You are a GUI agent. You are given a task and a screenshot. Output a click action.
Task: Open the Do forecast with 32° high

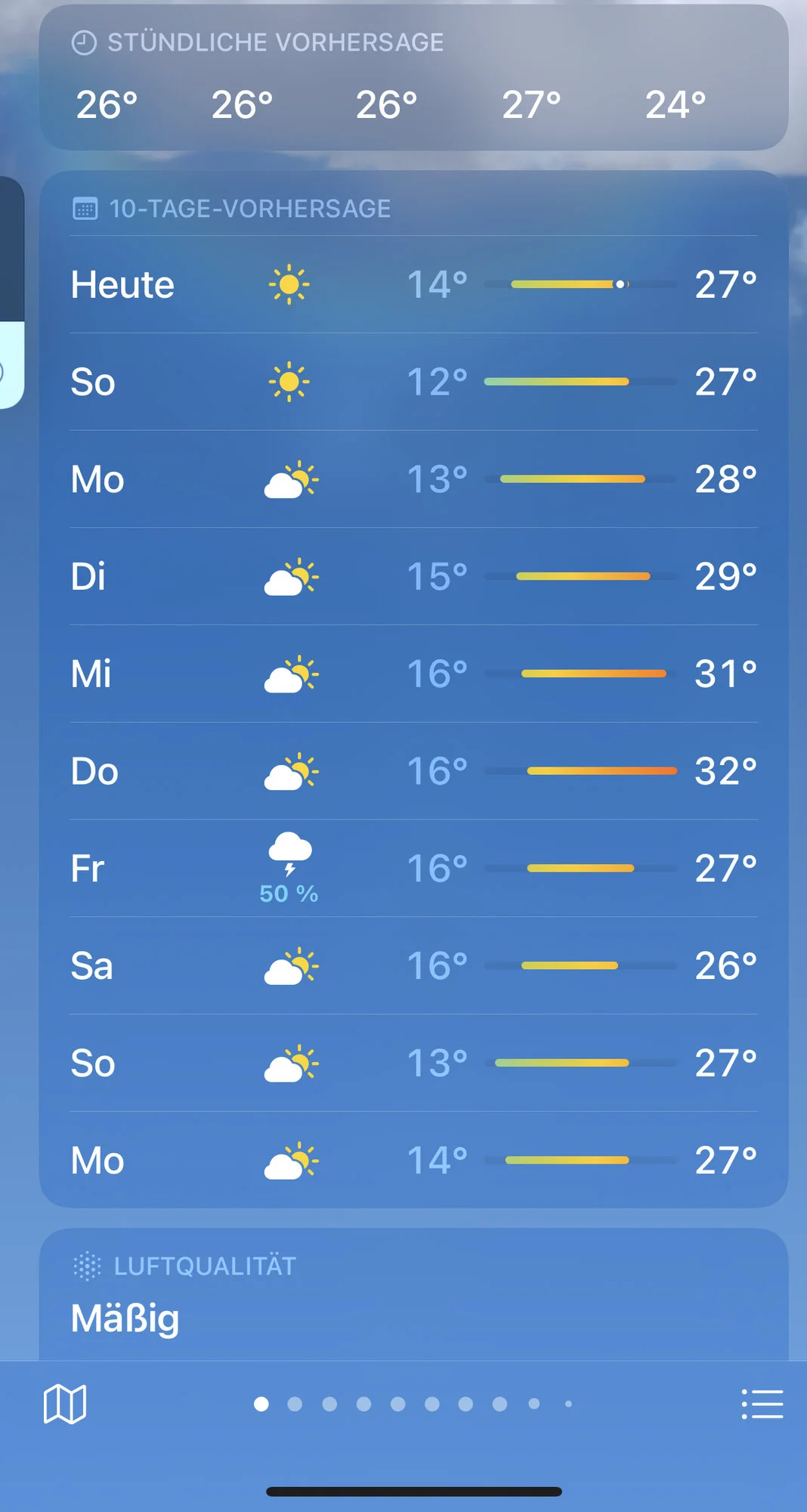(x=413, y=771)
